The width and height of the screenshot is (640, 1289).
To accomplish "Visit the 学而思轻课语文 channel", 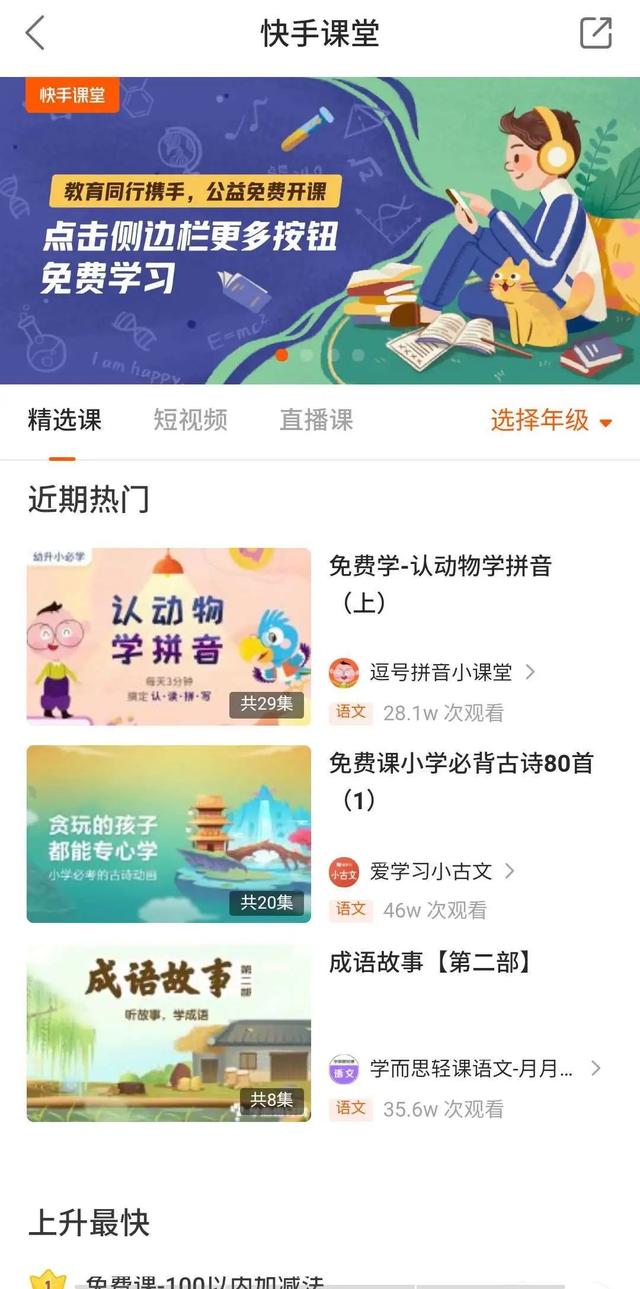I will tap(465, 1069).
